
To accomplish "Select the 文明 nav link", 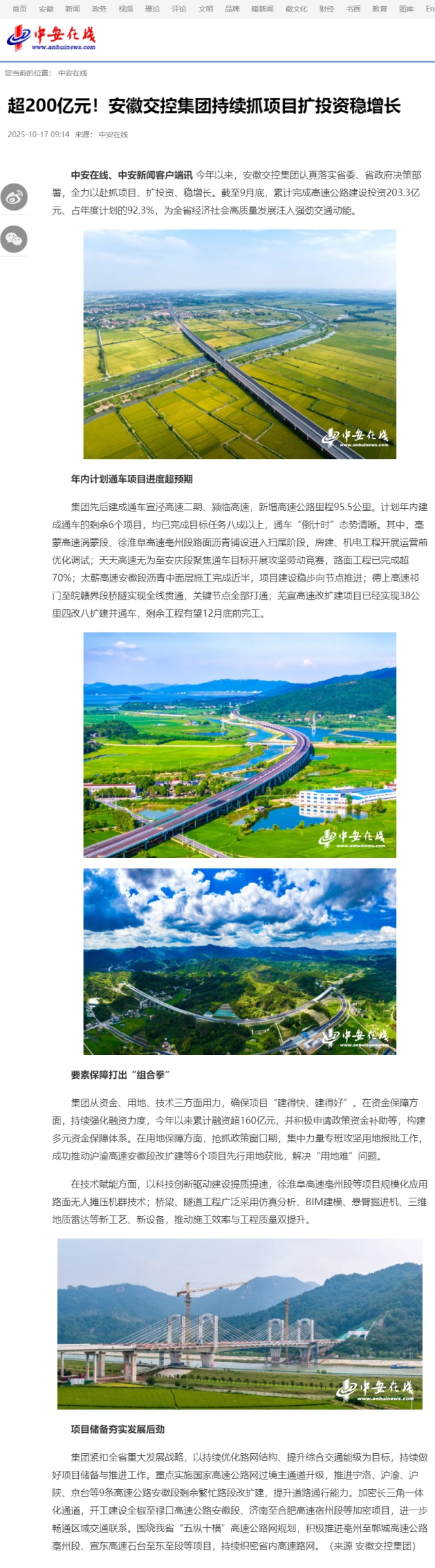I will tap(205, 9).
